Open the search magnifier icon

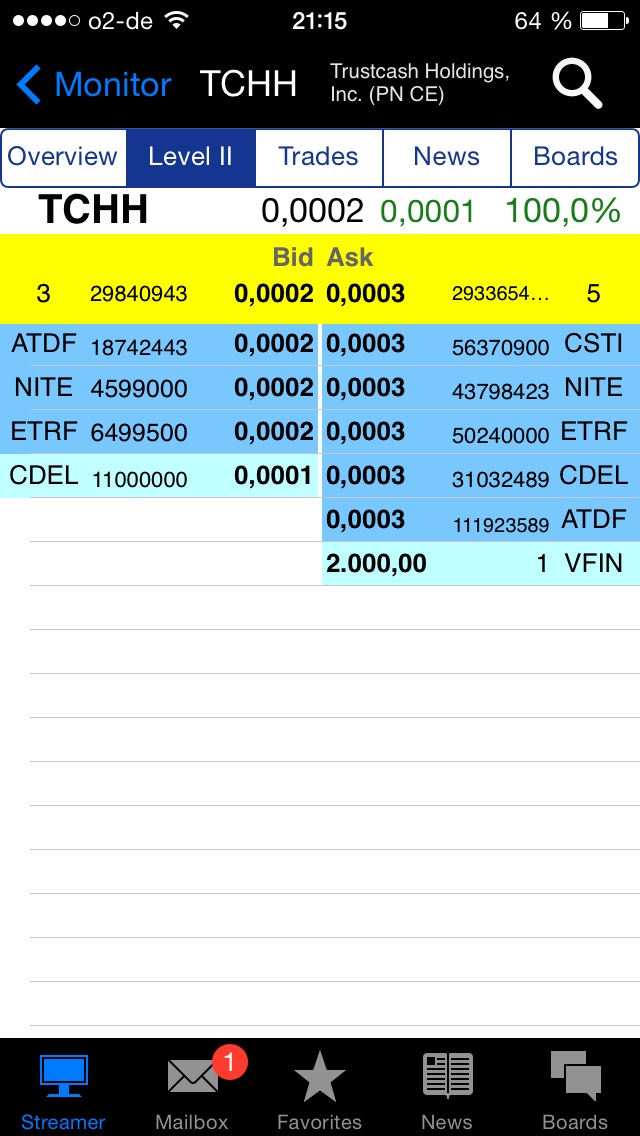click(x=577, y=84)
